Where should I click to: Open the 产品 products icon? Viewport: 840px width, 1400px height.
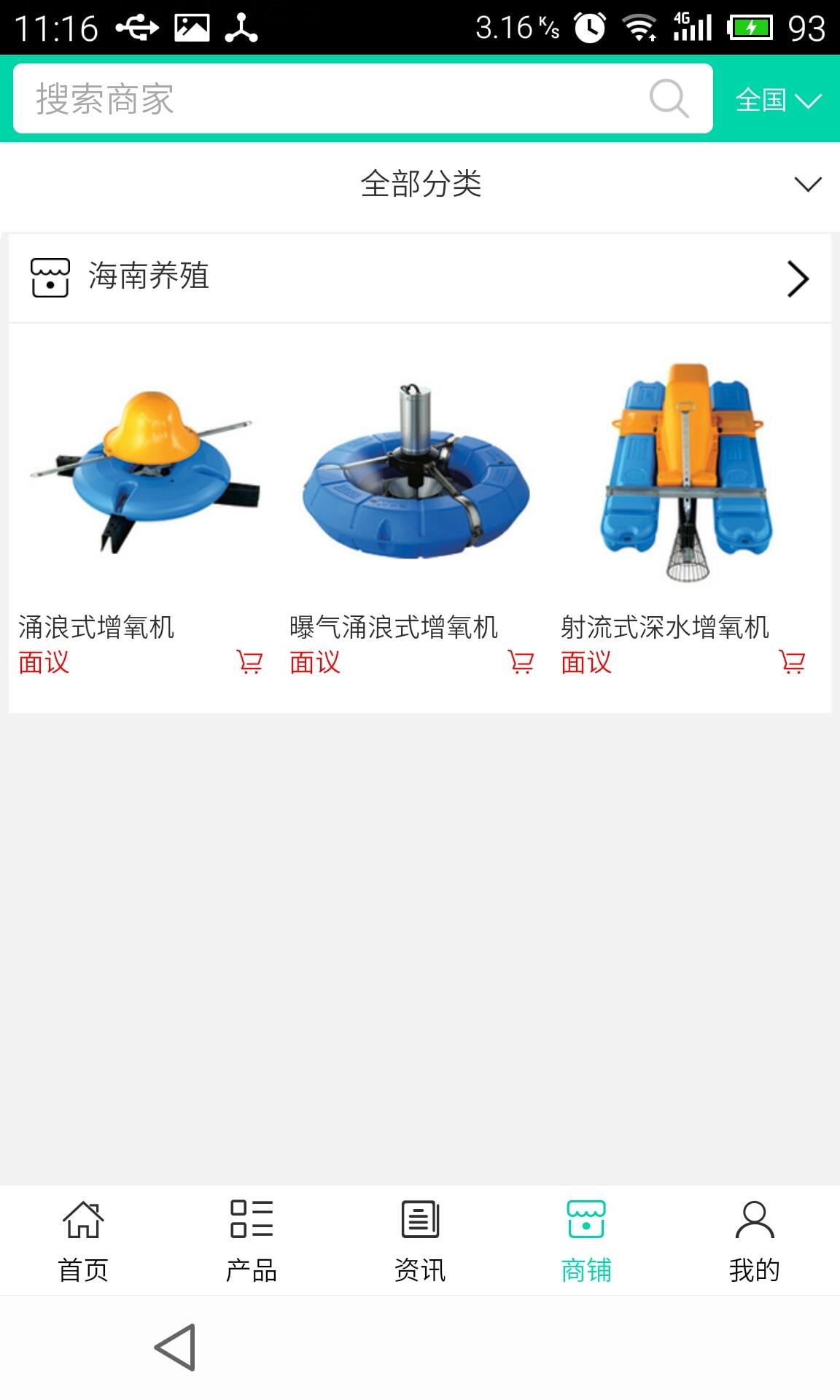(x=252, y=1220)
